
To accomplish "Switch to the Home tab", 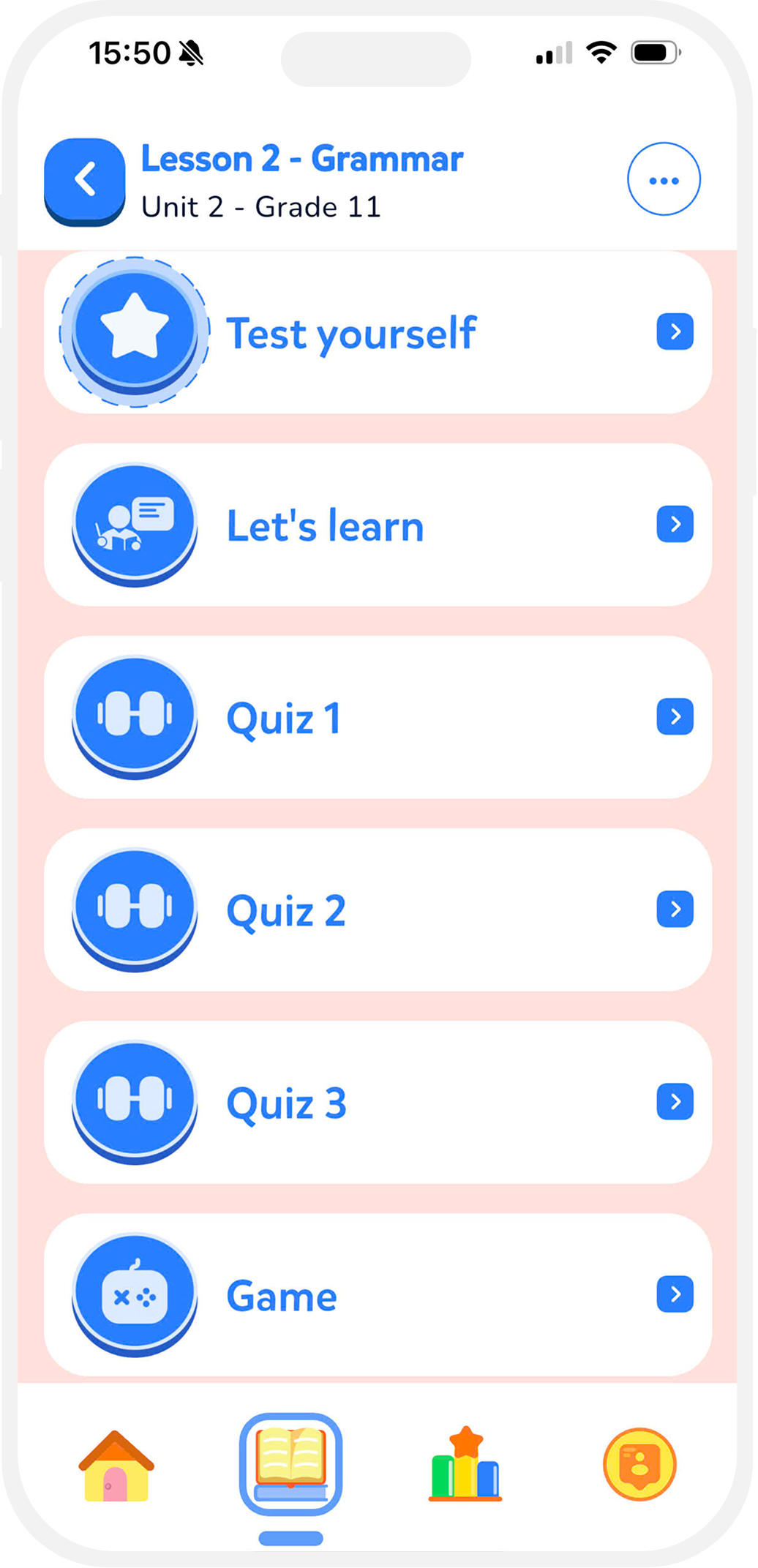I will point(116,1466).
